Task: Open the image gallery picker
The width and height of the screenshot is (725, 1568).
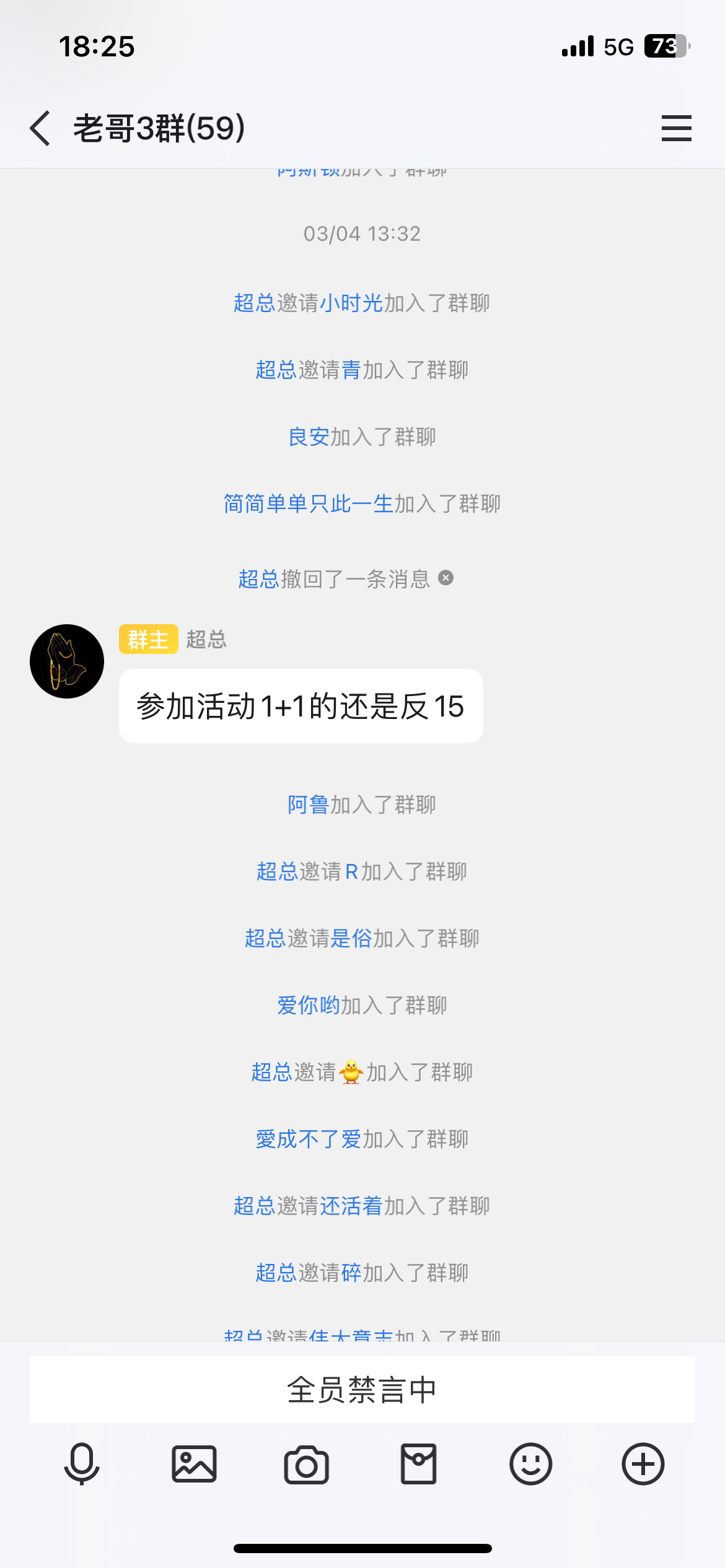Action: [x=194, y=1464]
